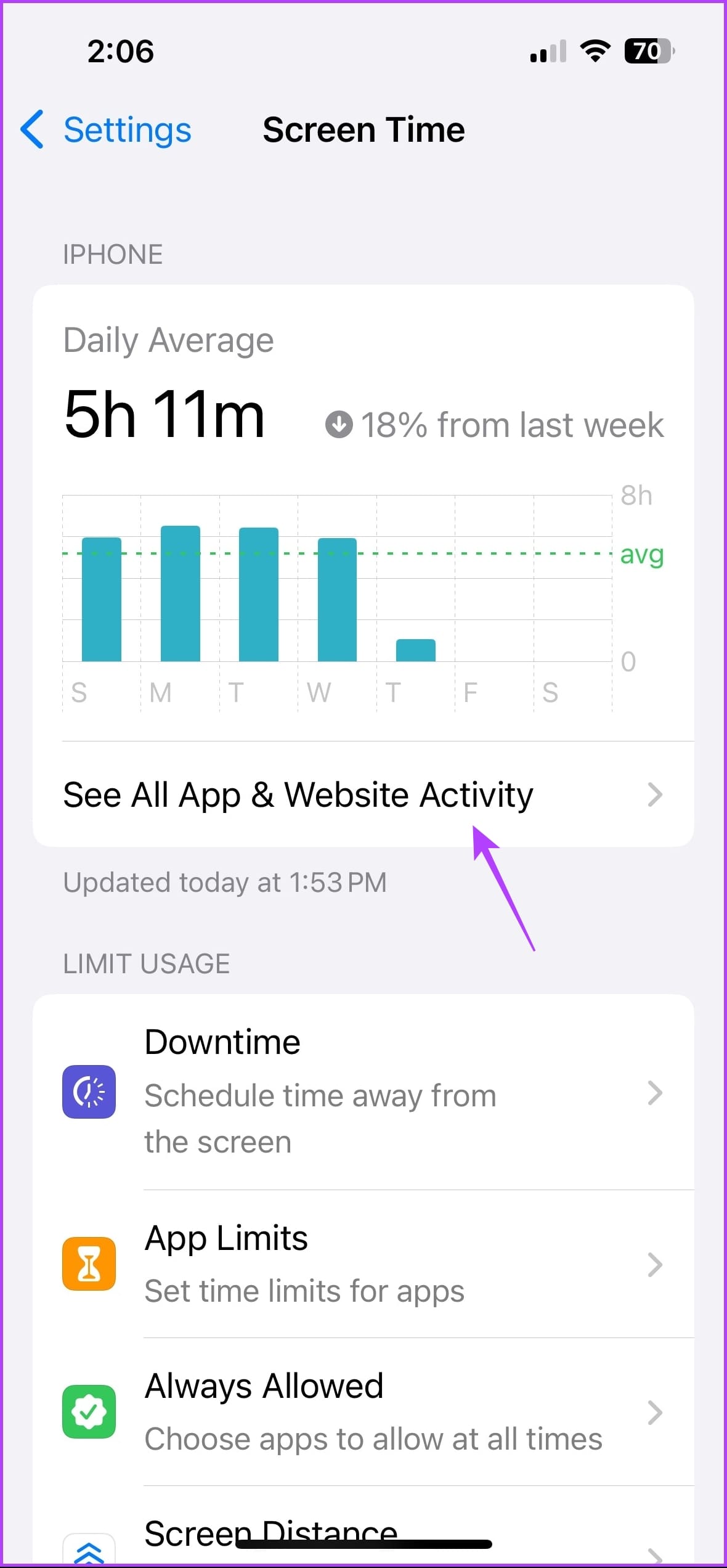Viewport: 727px width, 1568px height.
Task: Open See All App & Website Activity
Action: [x=298, y=795]
